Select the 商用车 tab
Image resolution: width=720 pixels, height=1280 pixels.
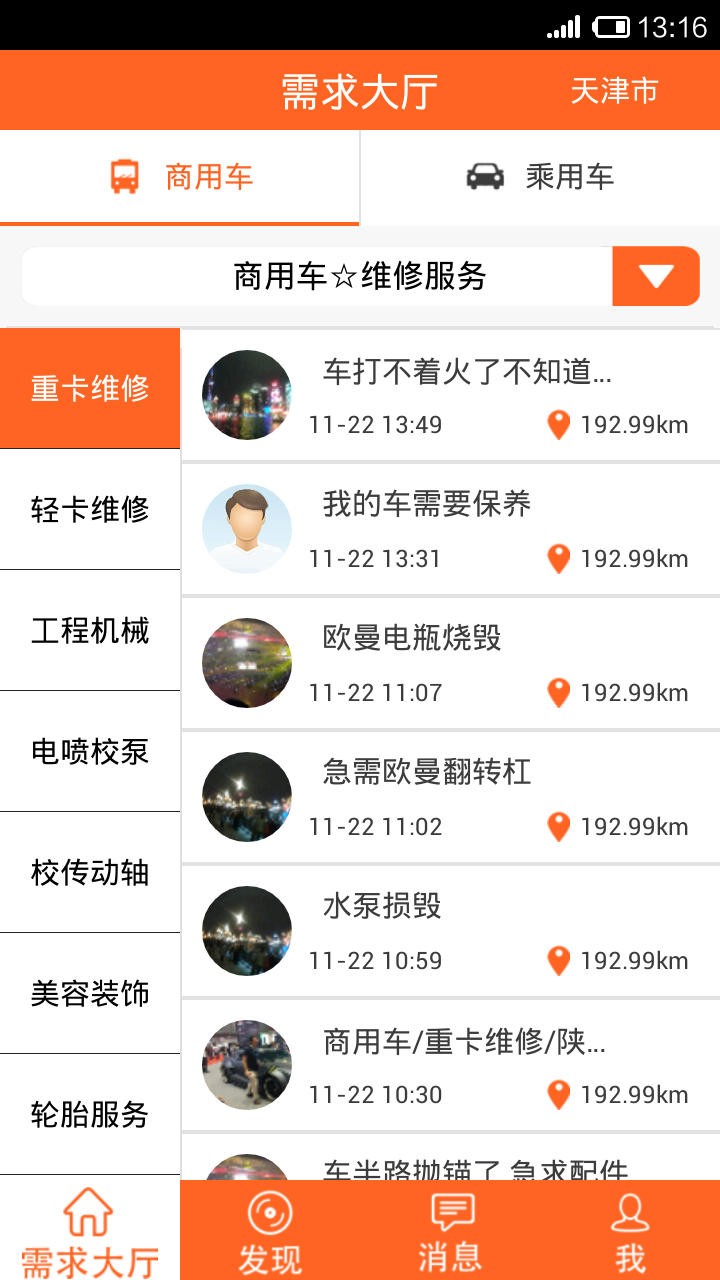[x=180, y=177]
